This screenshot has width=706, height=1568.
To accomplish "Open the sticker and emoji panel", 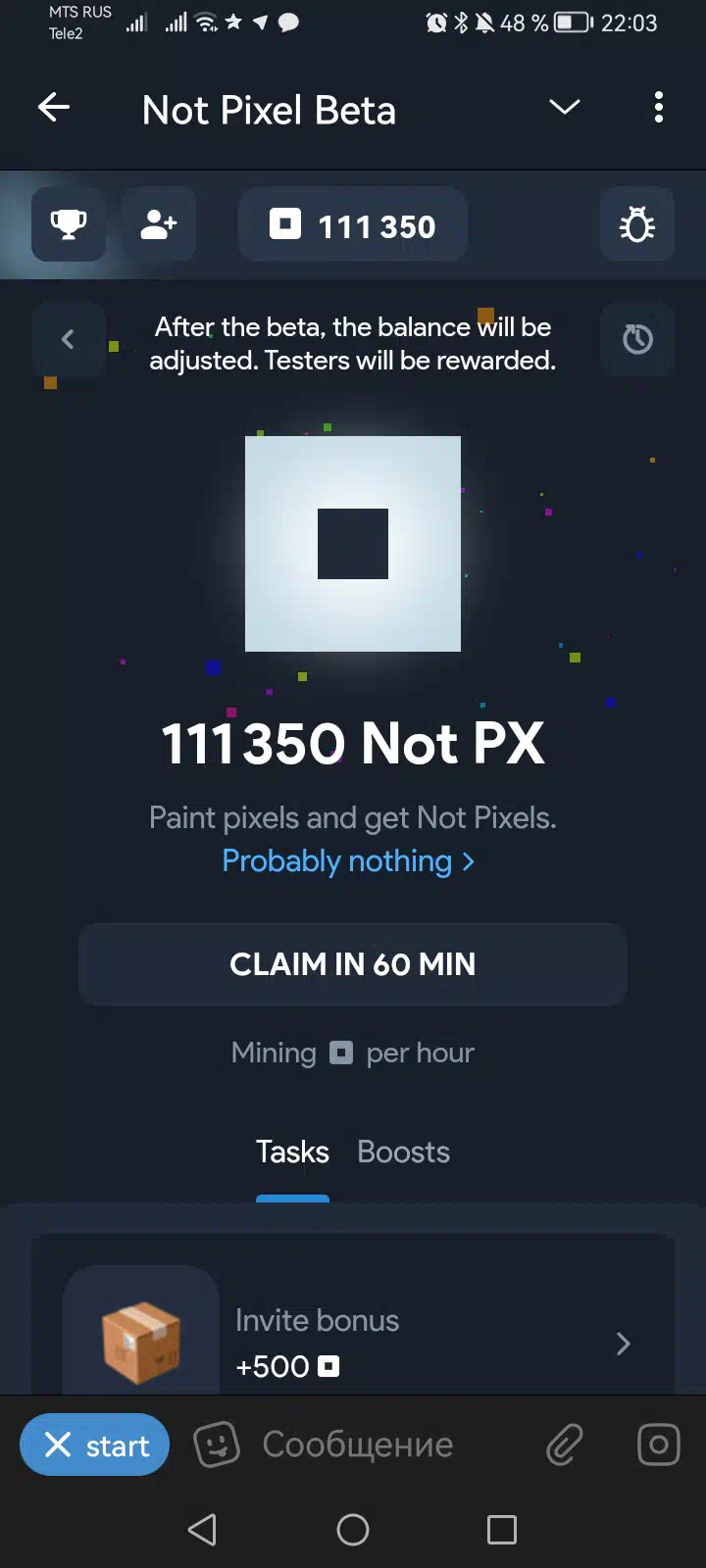I will [x=217, y=1445].
